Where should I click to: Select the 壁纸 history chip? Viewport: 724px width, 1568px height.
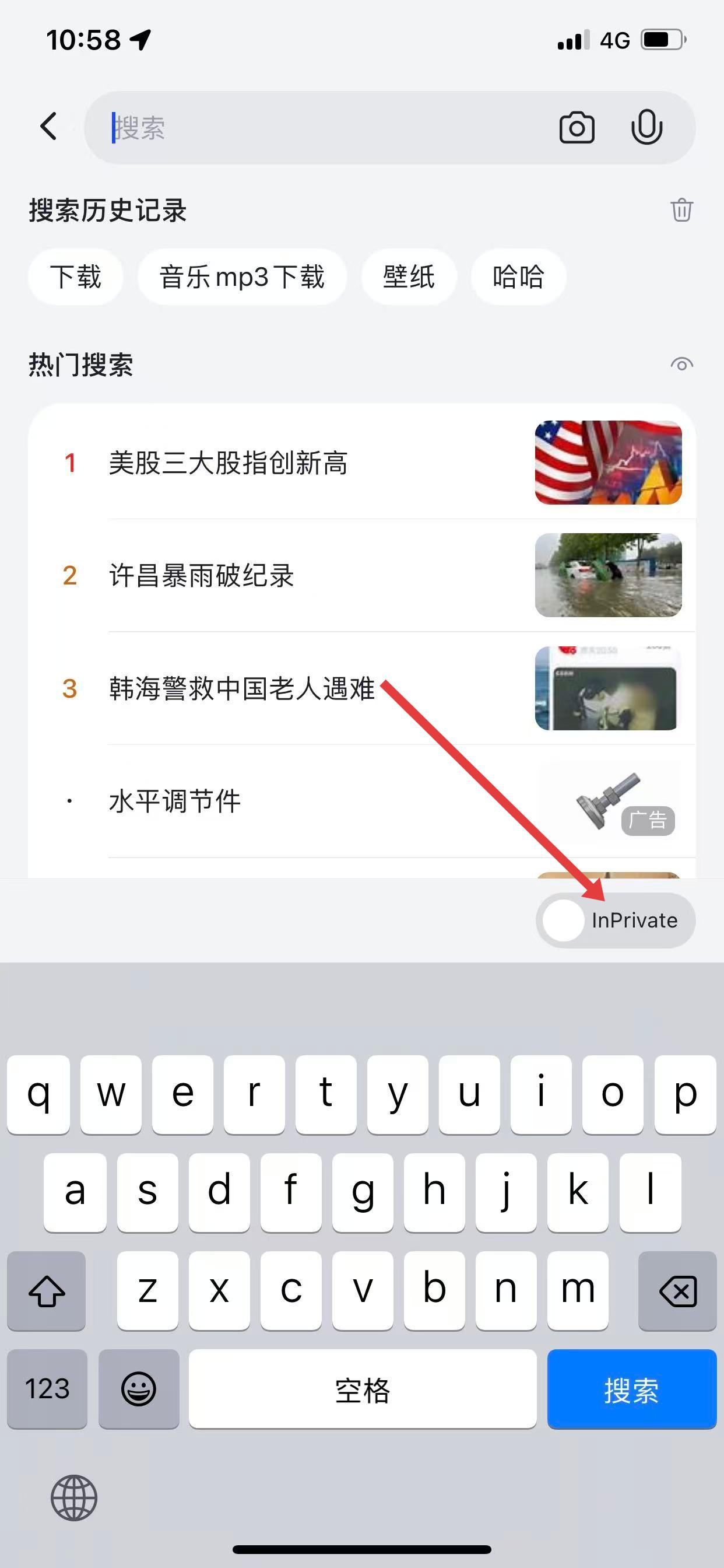tap(409, 277)
